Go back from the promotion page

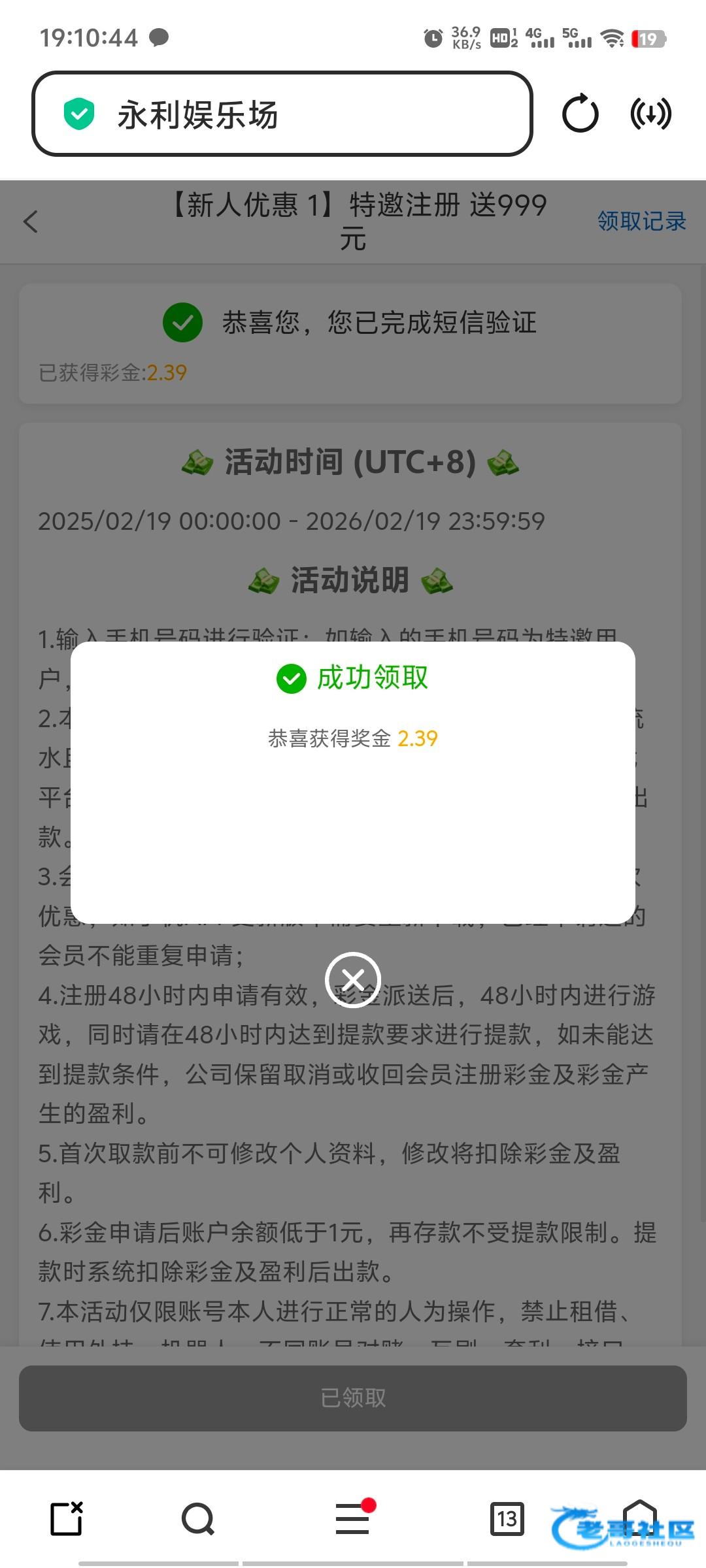point(31,221)
